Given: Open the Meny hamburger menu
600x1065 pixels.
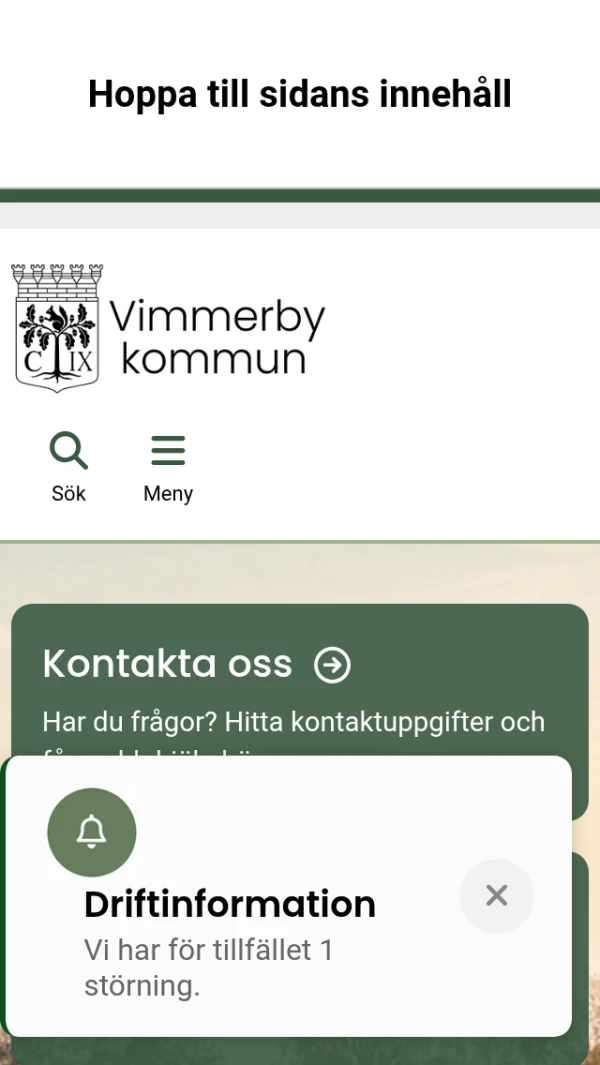Looking at the screenshot, I should [168, 467].
